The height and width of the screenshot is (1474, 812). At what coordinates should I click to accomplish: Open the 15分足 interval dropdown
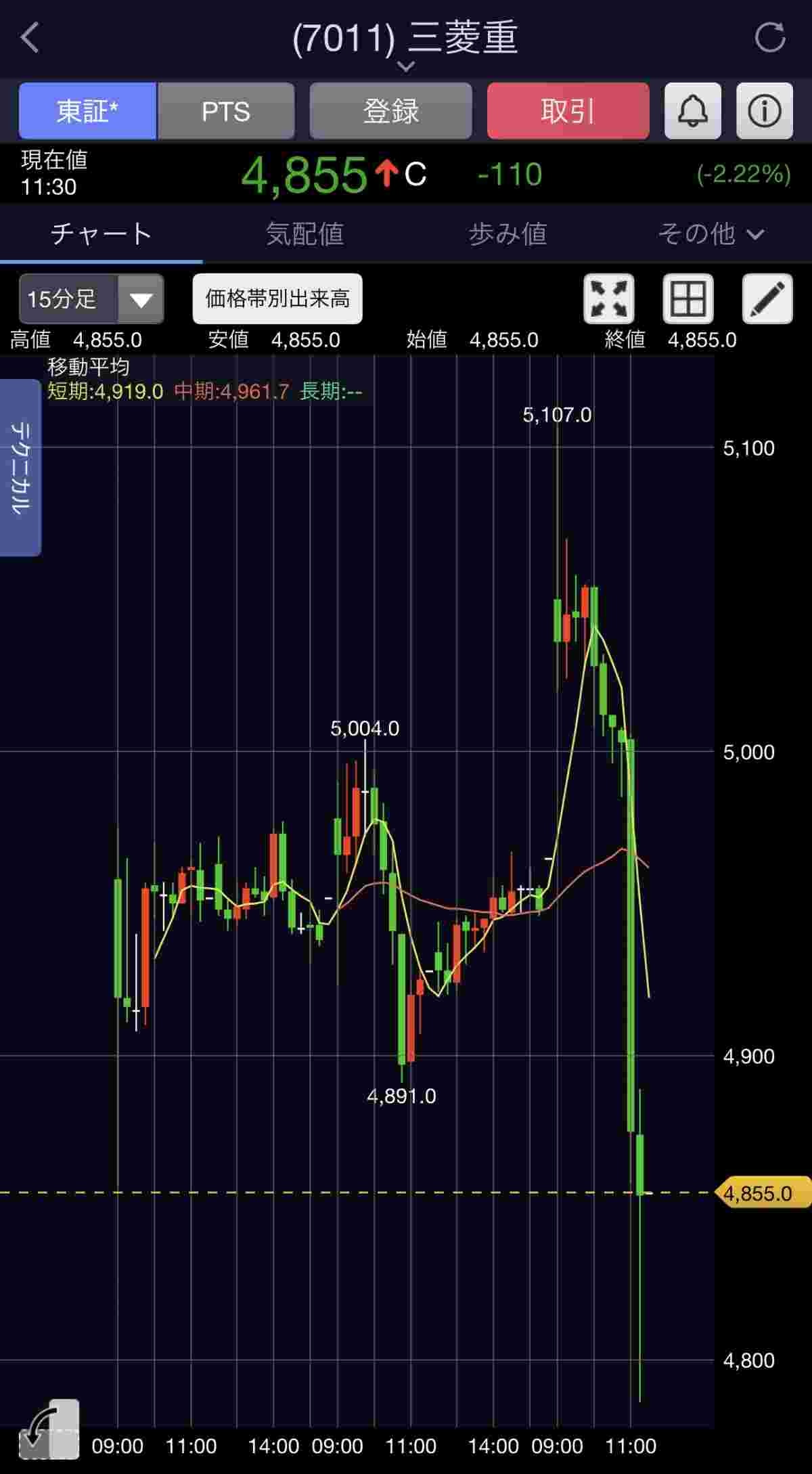[x=91, y=298]
